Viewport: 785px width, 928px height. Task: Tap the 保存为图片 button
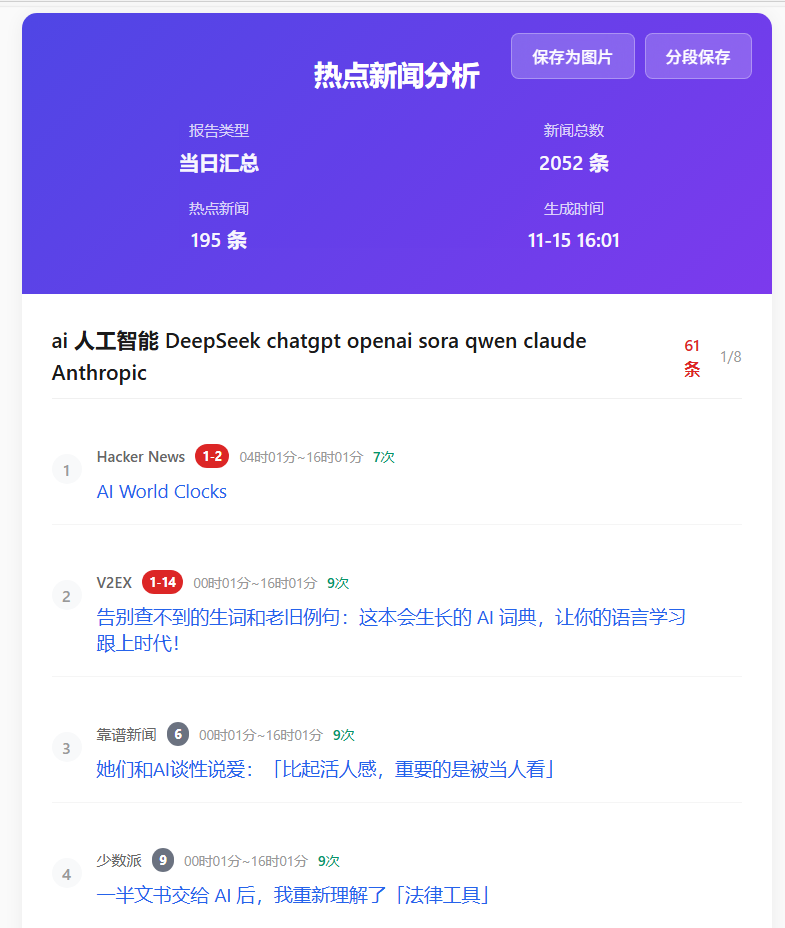(572, 56)
